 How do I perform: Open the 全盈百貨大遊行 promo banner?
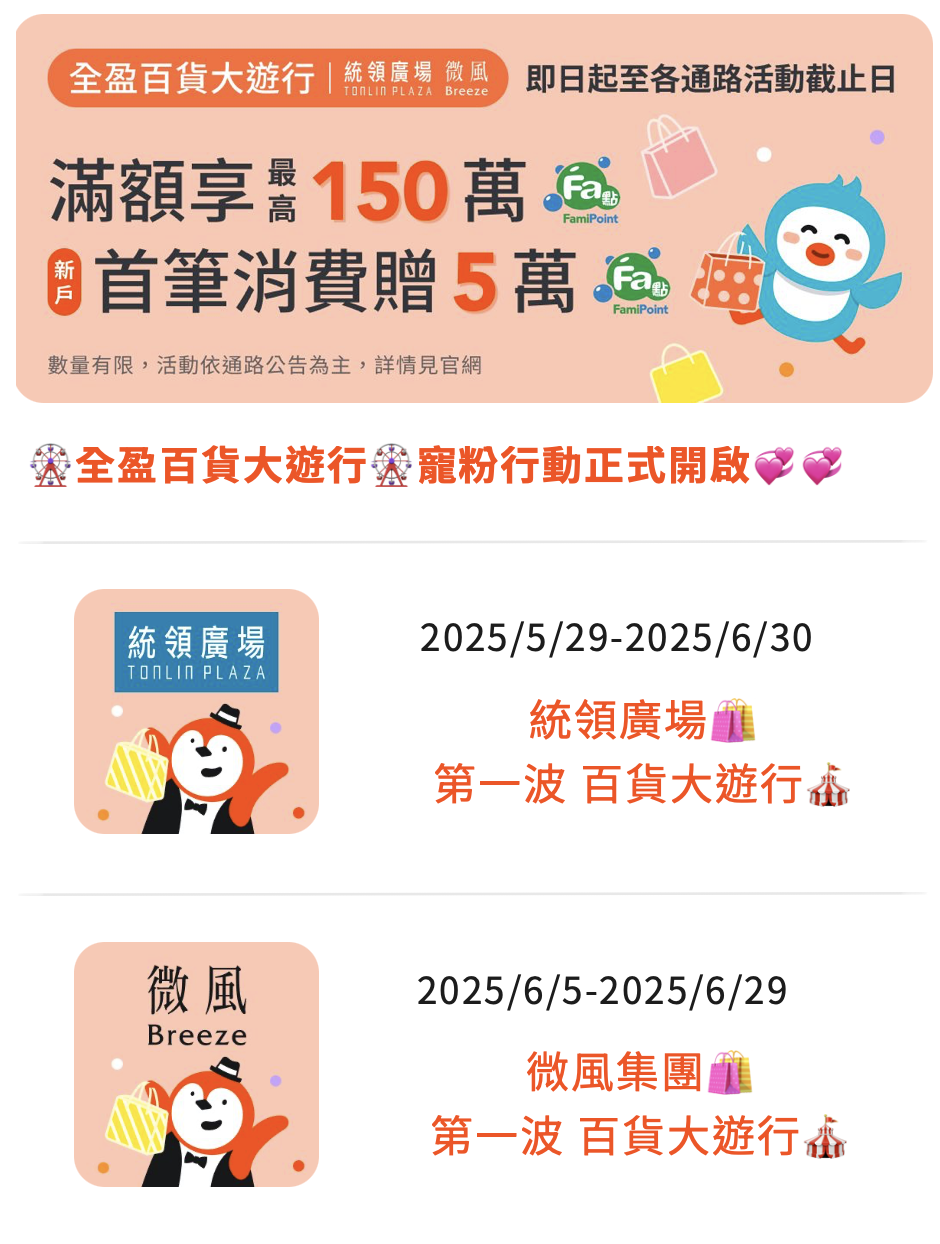click(x=473, y=208)
